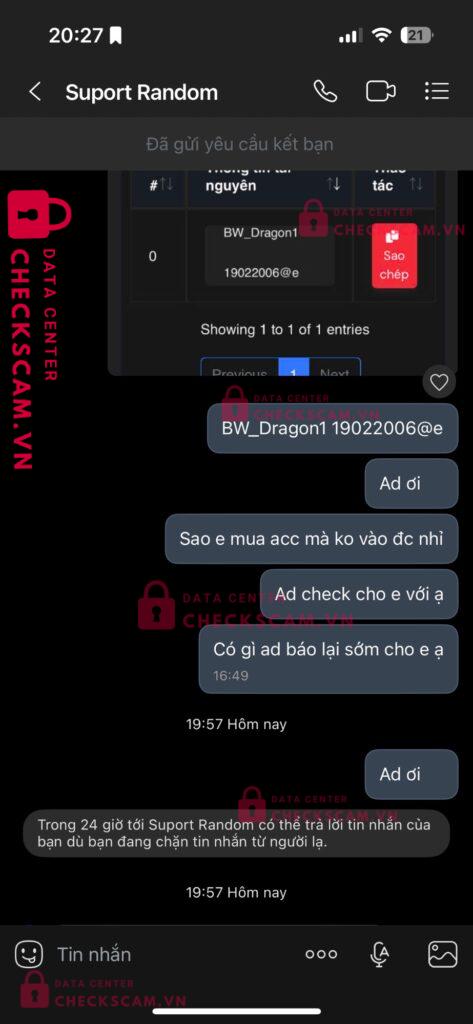The image size is (473, 1024).
Task: Start a video call with Suport Random
Action: pyautogui.click(x=380, y=91)
